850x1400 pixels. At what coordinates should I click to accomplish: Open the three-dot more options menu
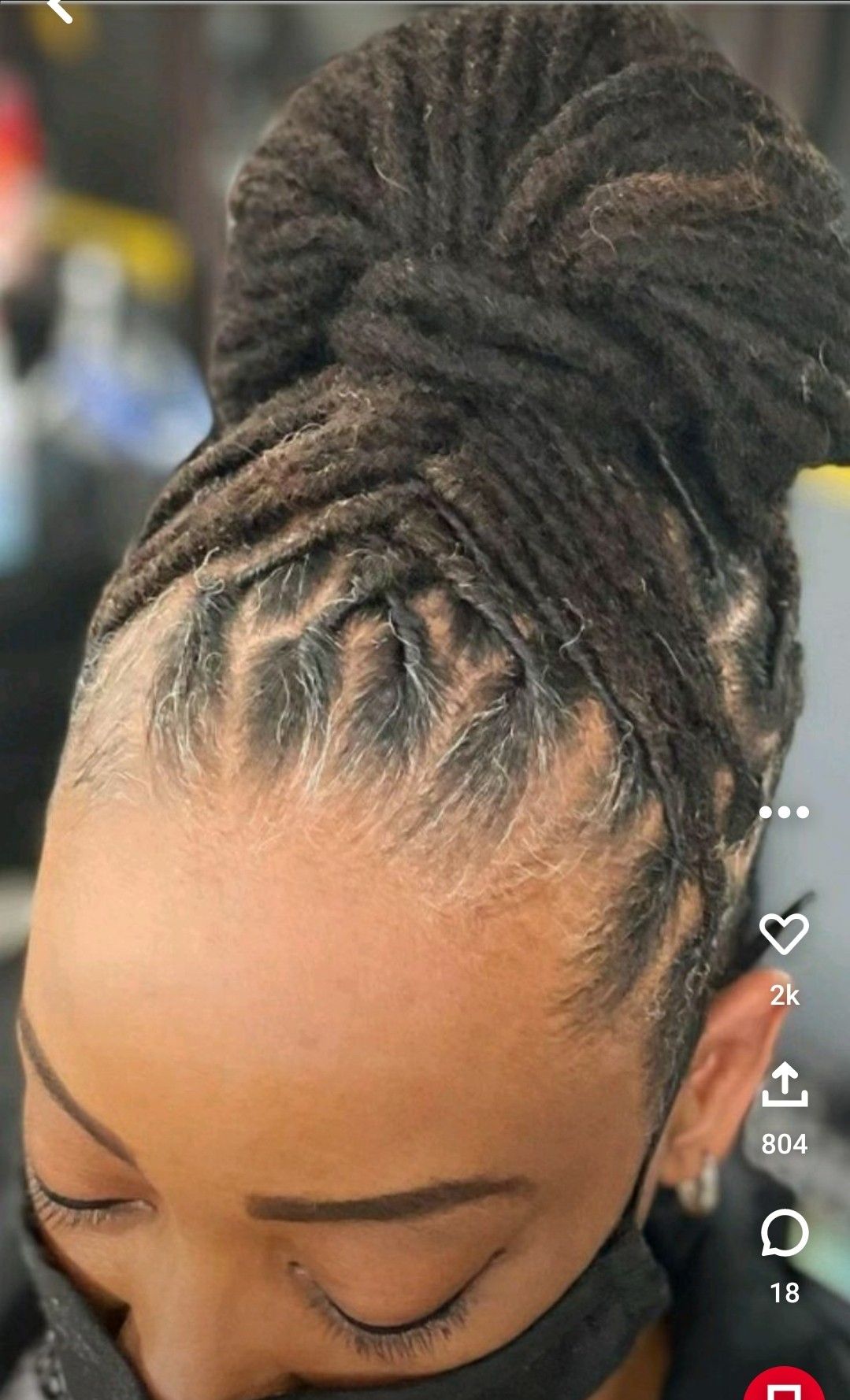tap(784, 812)
